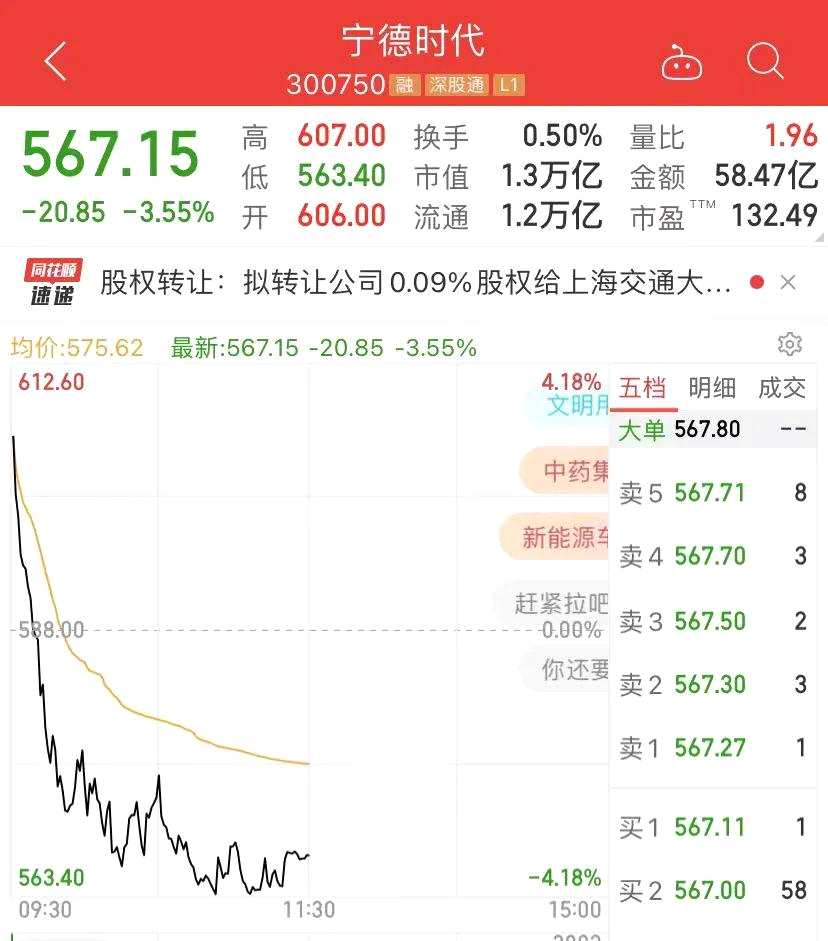Select the 卖1 567.27 quote row
The image size is (828, 941).
(712, 748)
